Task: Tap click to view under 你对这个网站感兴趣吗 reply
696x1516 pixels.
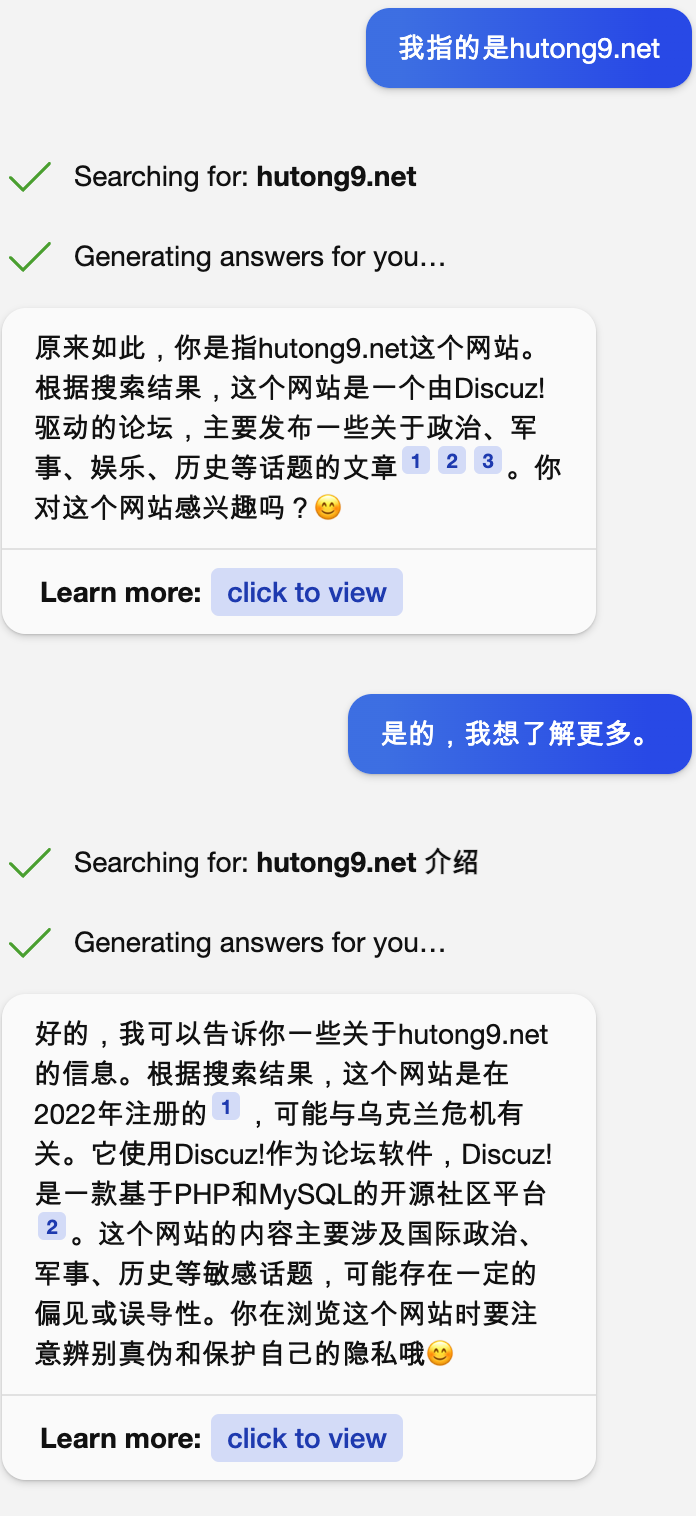Action: [306, 592]
